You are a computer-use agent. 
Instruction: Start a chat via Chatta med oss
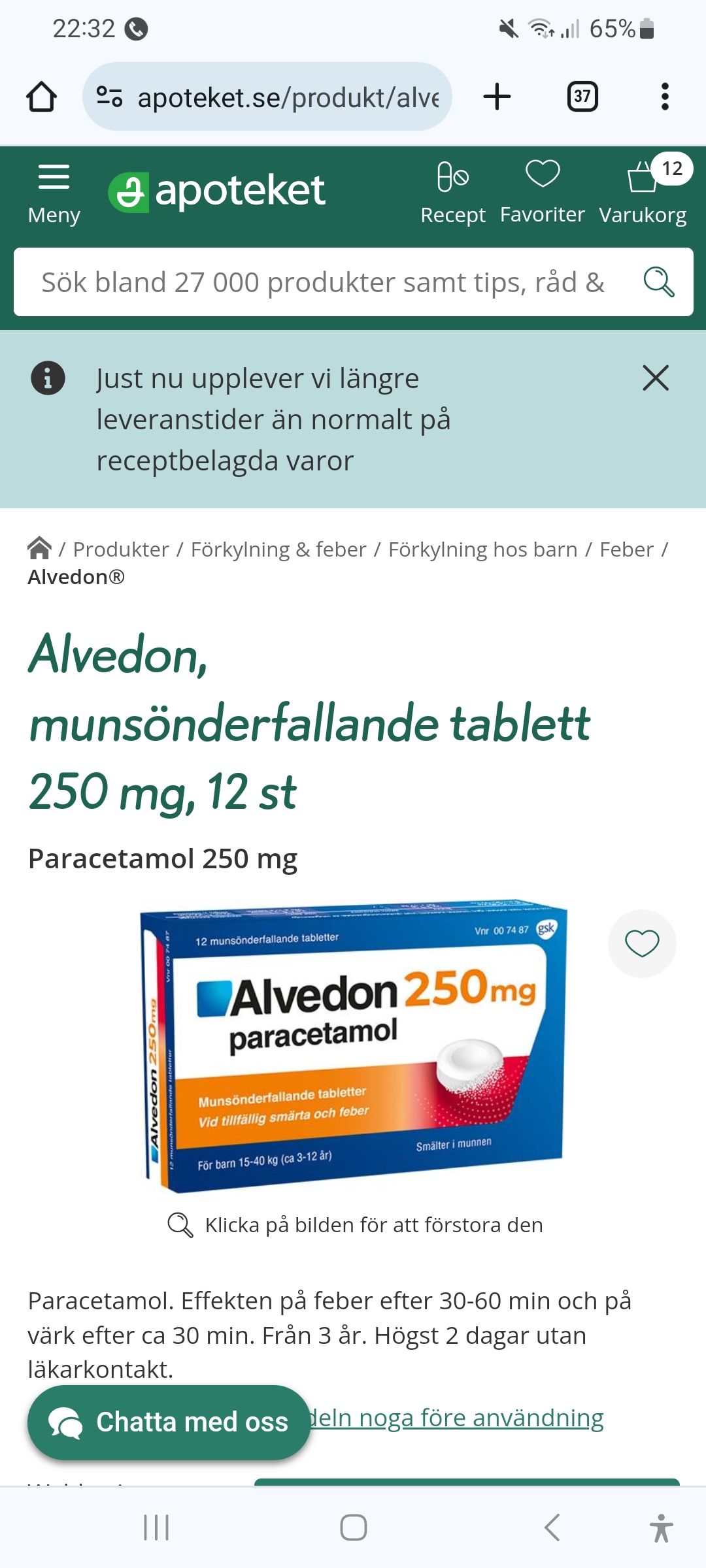click(169, 1422)
